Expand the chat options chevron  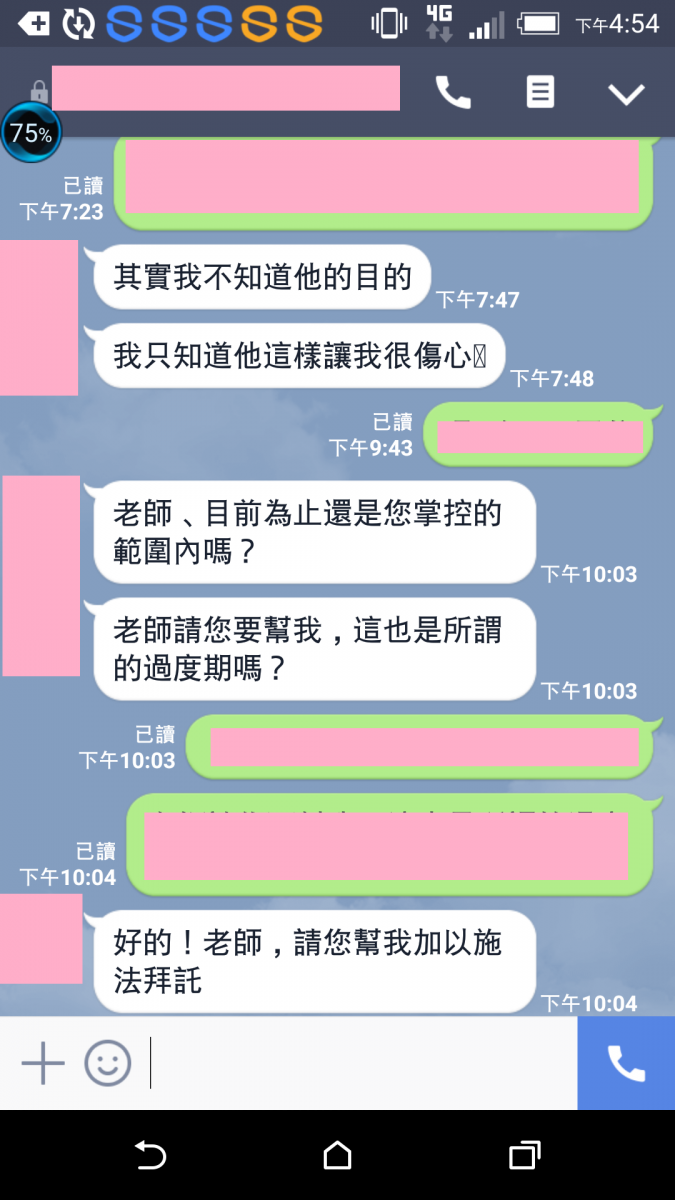[627, 94]
